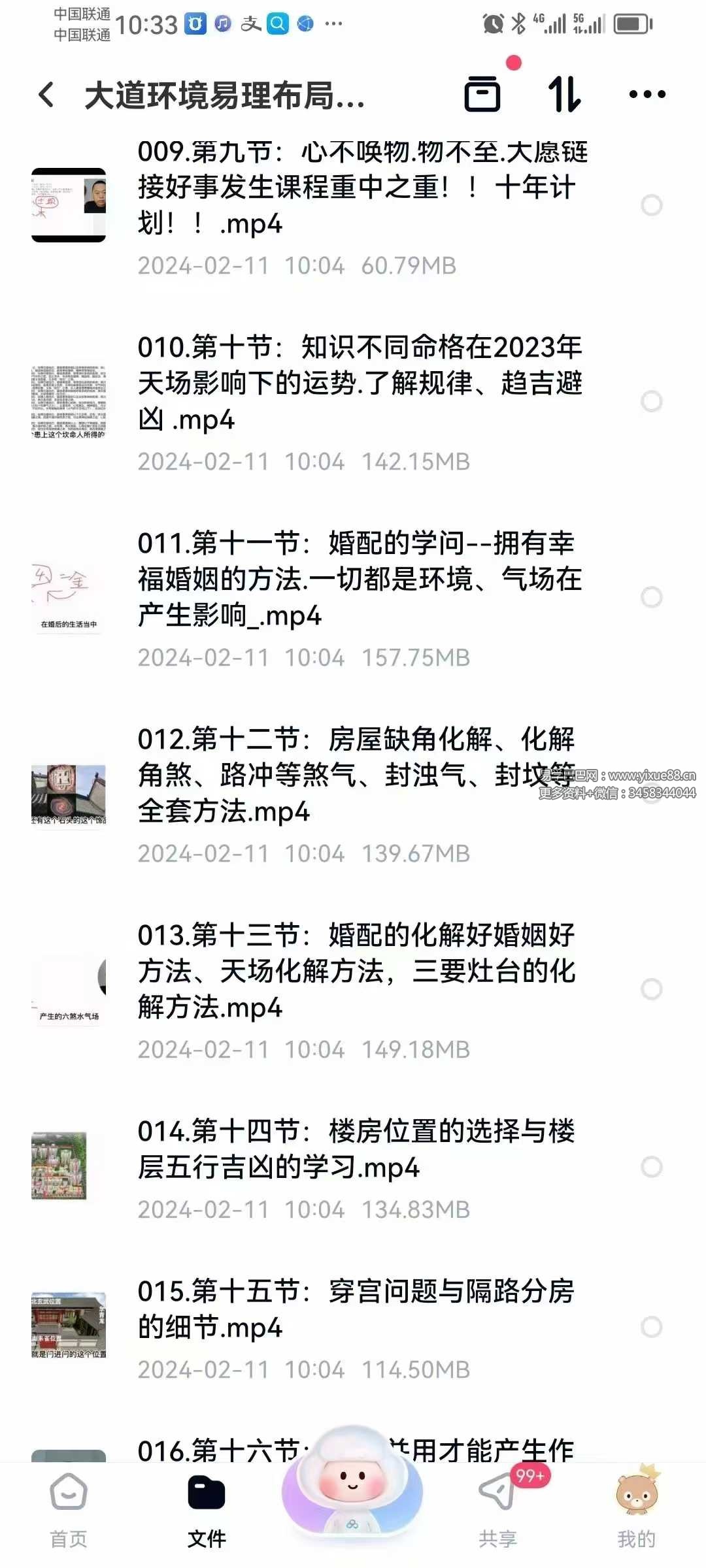Open the three-dot overflow menu
Screen dimensions: 706x1568
(x=647, y=94)
